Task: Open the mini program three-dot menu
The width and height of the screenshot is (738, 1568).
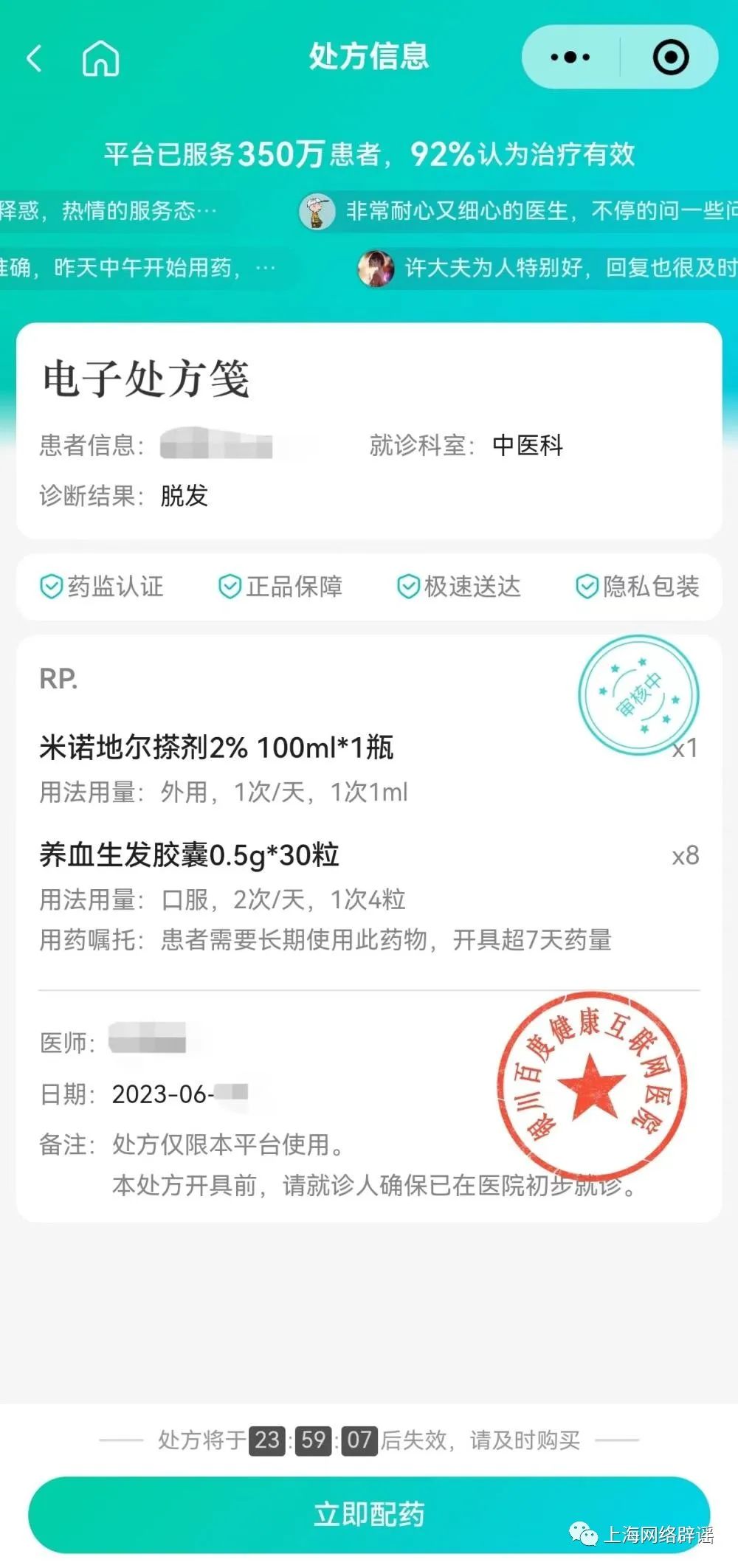Action: pyautogui.click(x=570, y=58)
